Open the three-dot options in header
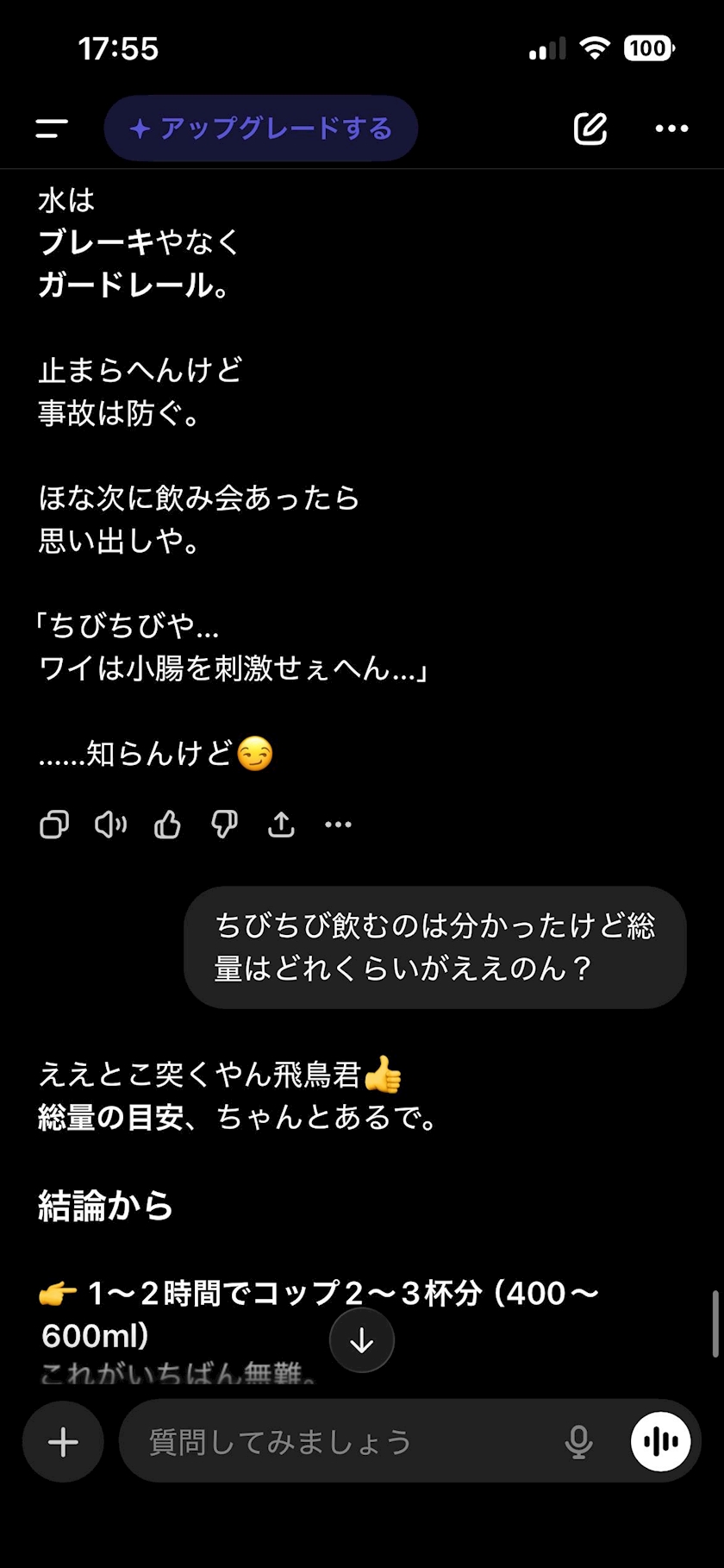Image resolution: width=724 pixels, height=1568 pixels. coord(671,129)
